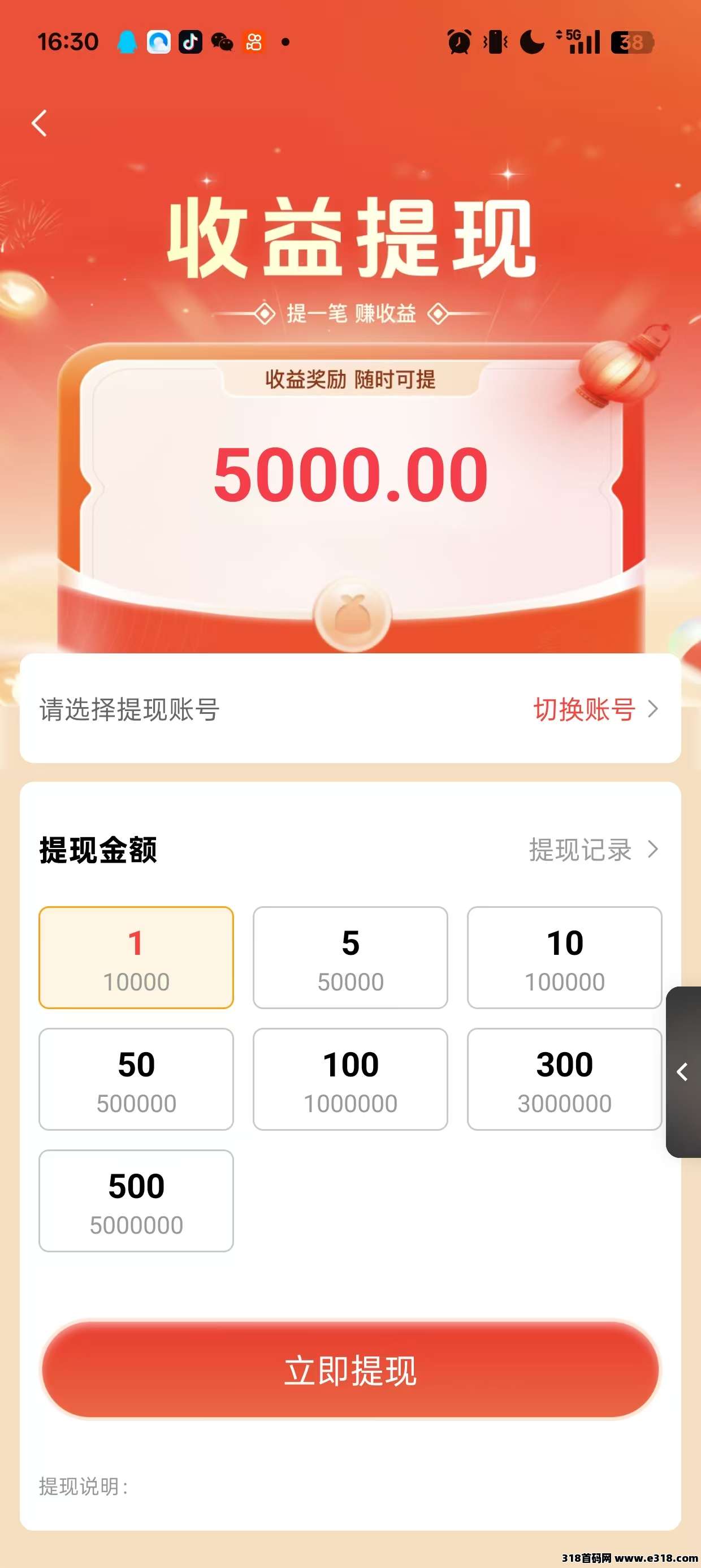701x1568 pixels.
Task: Pick the 100 yuan (1000000) amount
Action: [x=350, y=1079]
